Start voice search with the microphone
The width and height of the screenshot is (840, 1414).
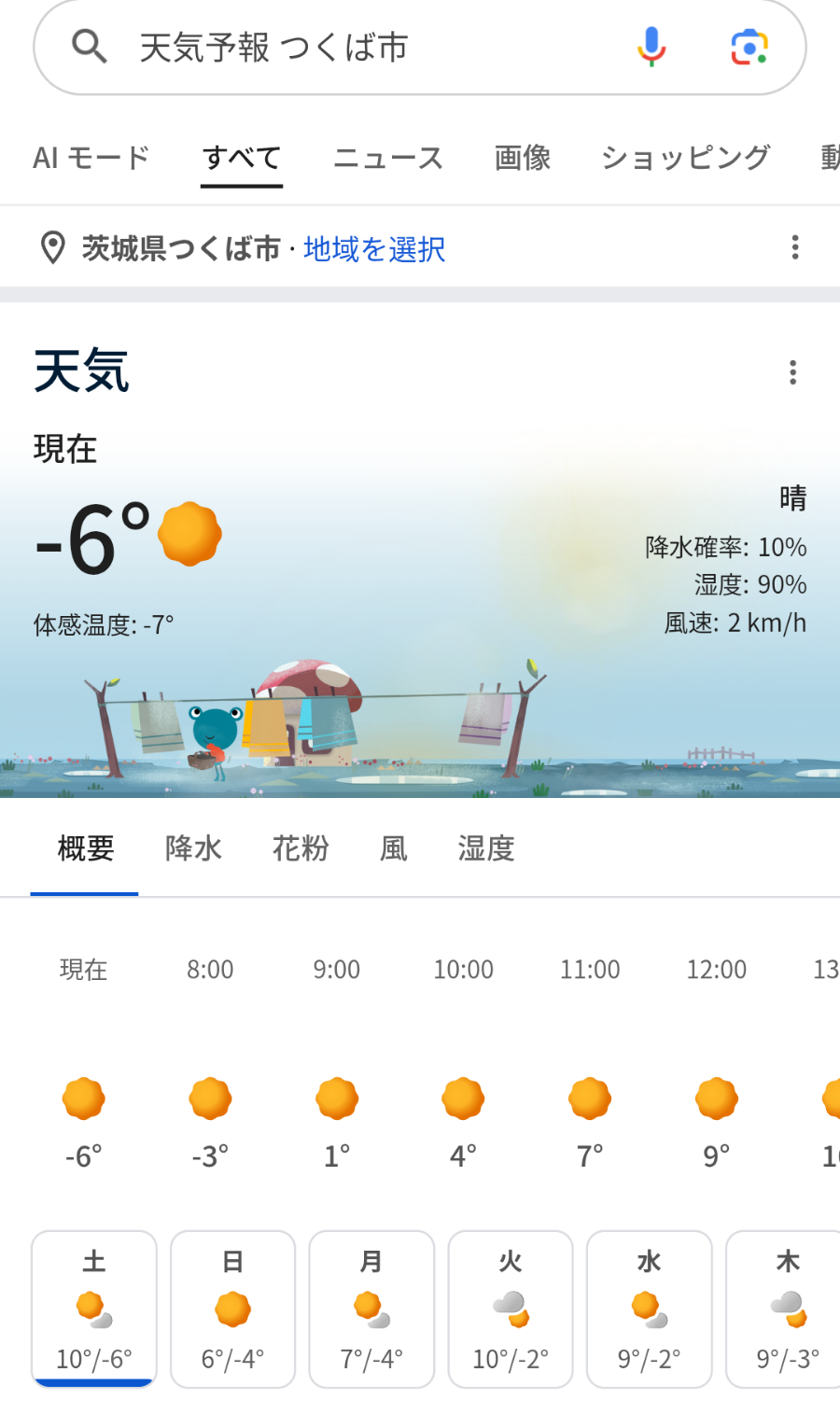click(651, 47)
